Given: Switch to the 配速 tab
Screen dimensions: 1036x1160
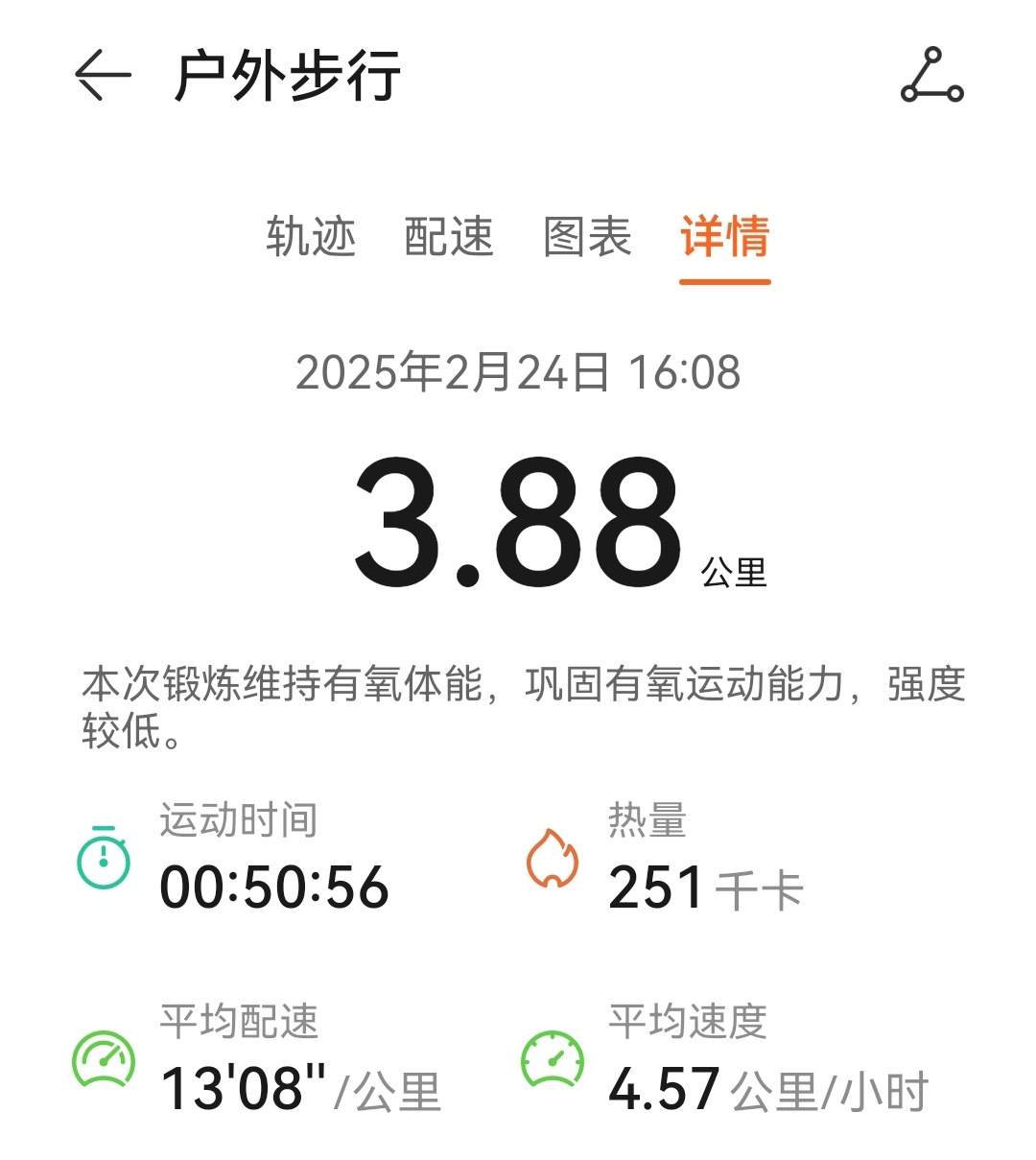Looking at the screenshot, I should (x=449, y=236).
